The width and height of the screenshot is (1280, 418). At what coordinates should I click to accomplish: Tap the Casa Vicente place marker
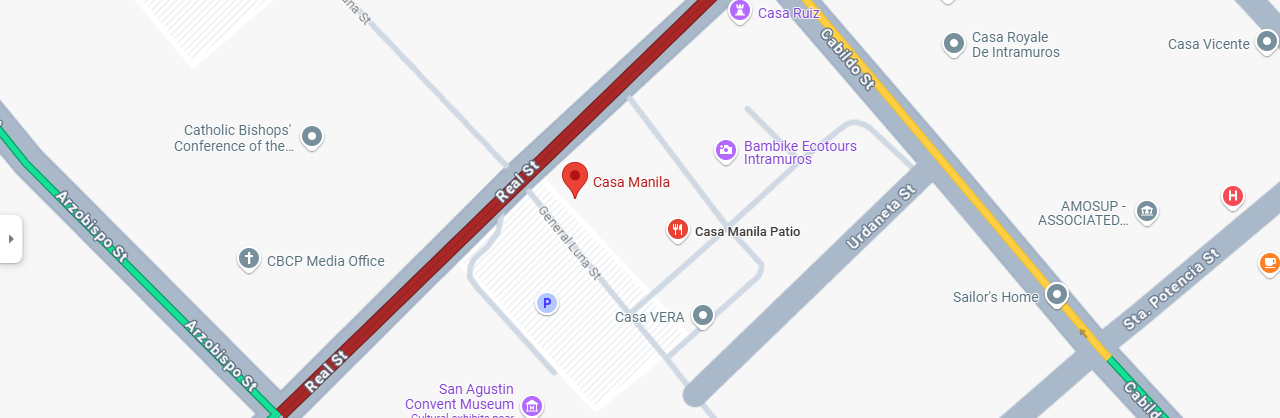(1267, 44)
